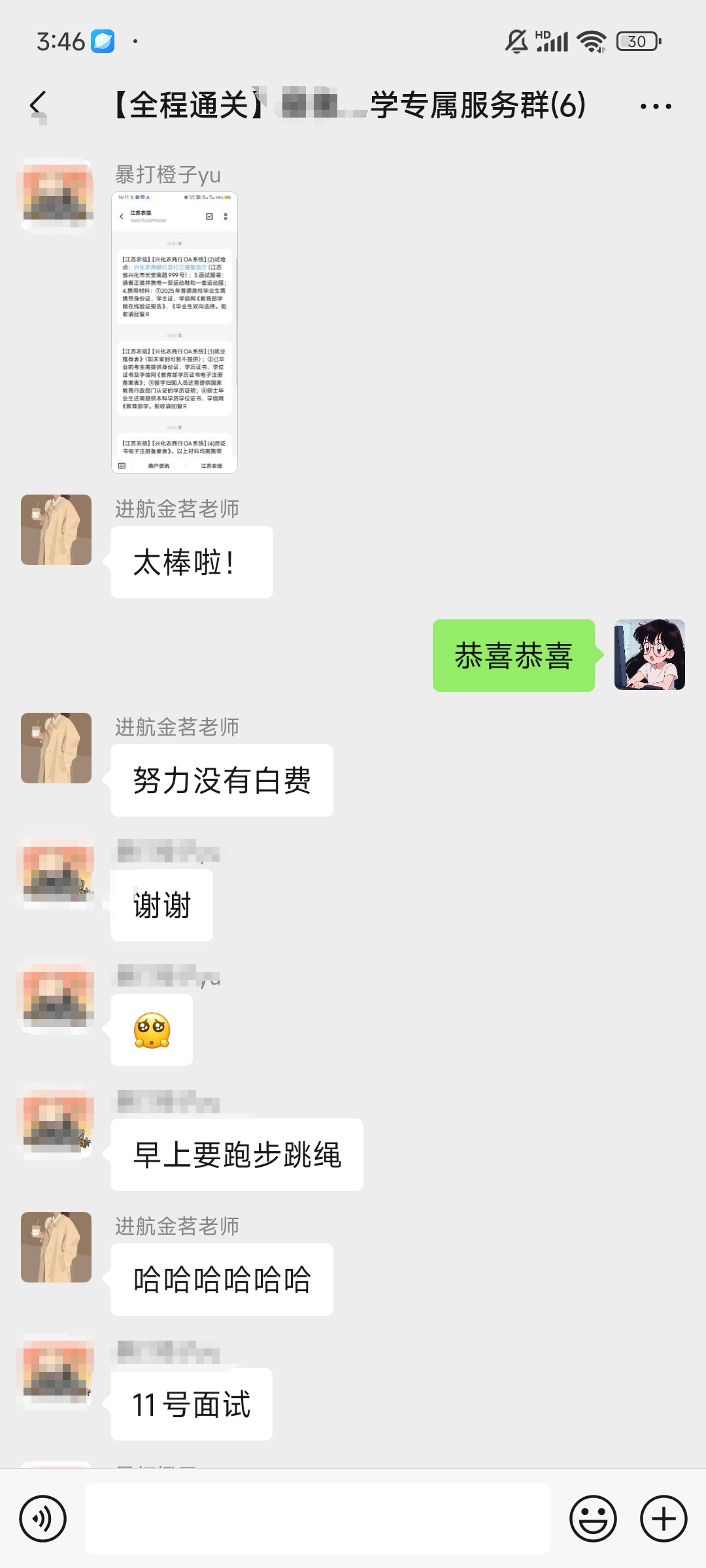Tap the message text input field
The width and height of the screenshot is (706, 1568).
click(318, 1518)
